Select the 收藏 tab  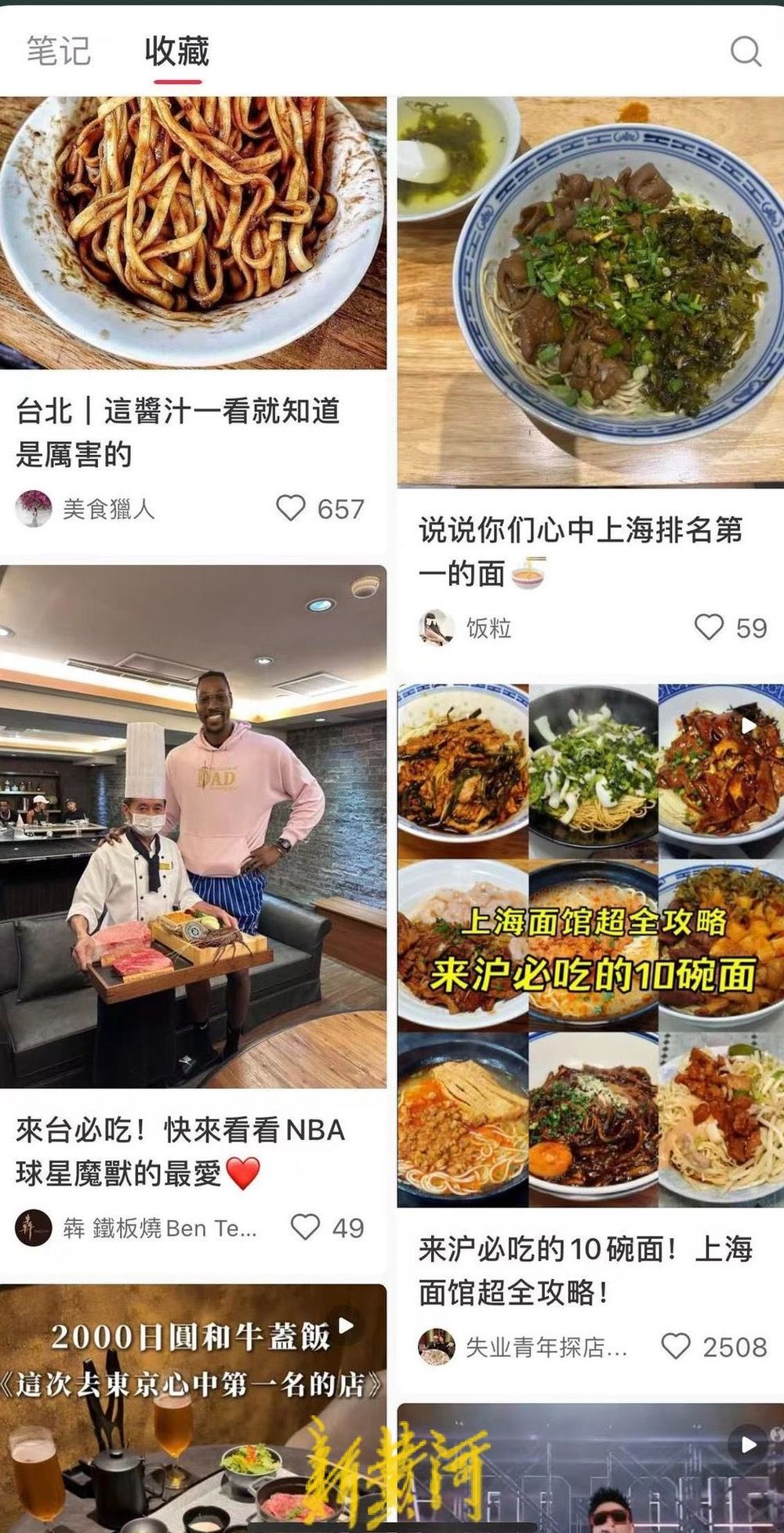(177, 52)
